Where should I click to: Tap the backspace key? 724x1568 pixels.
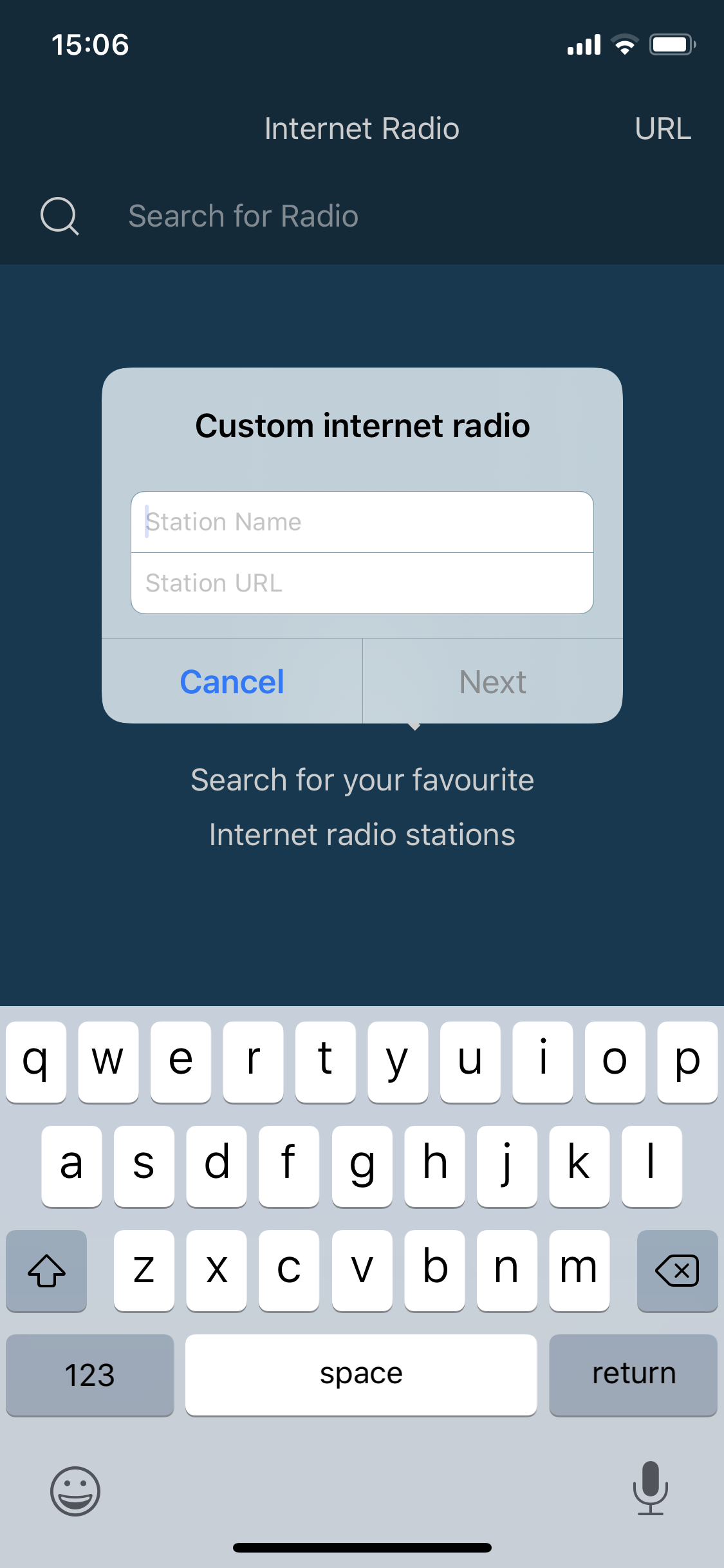677,1271
